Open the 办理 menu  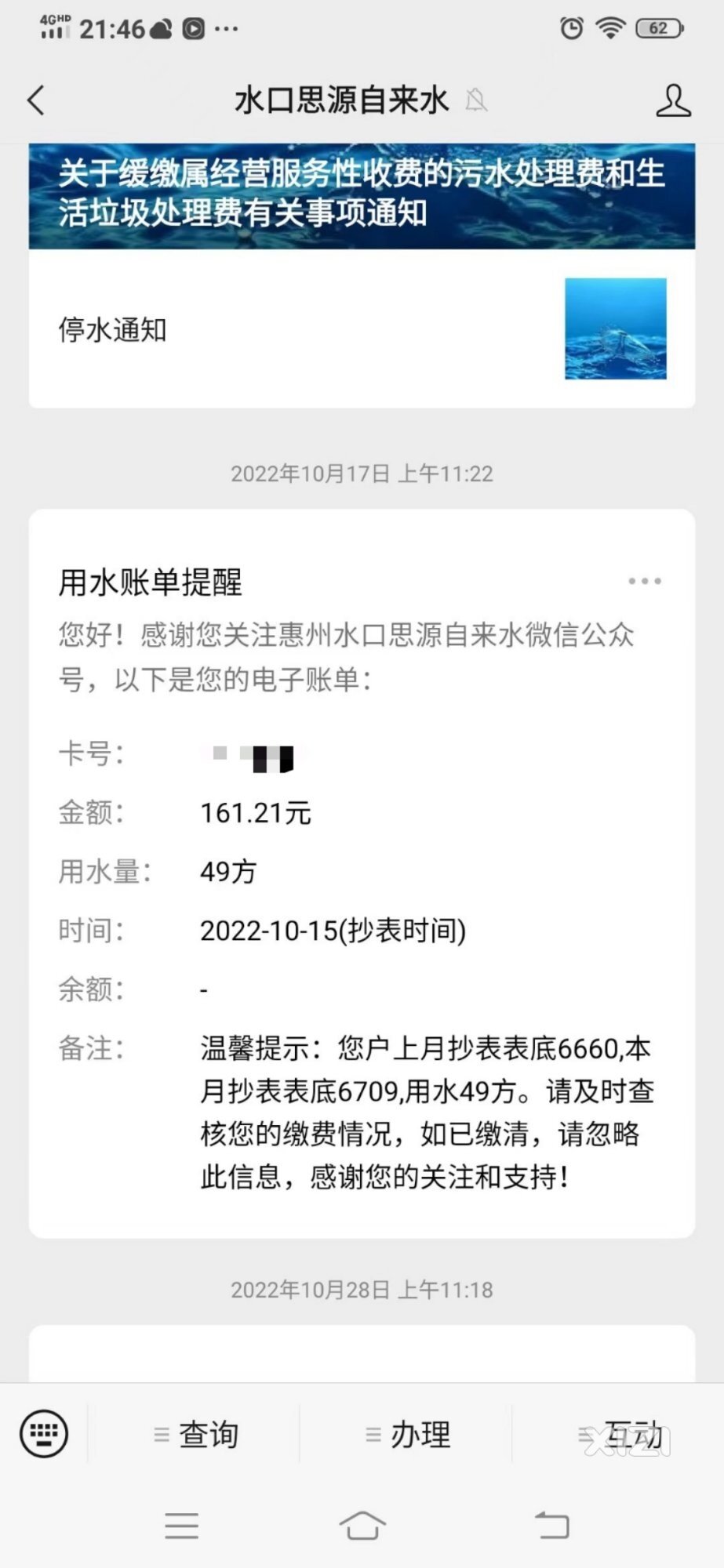[x=409, y=1435]
